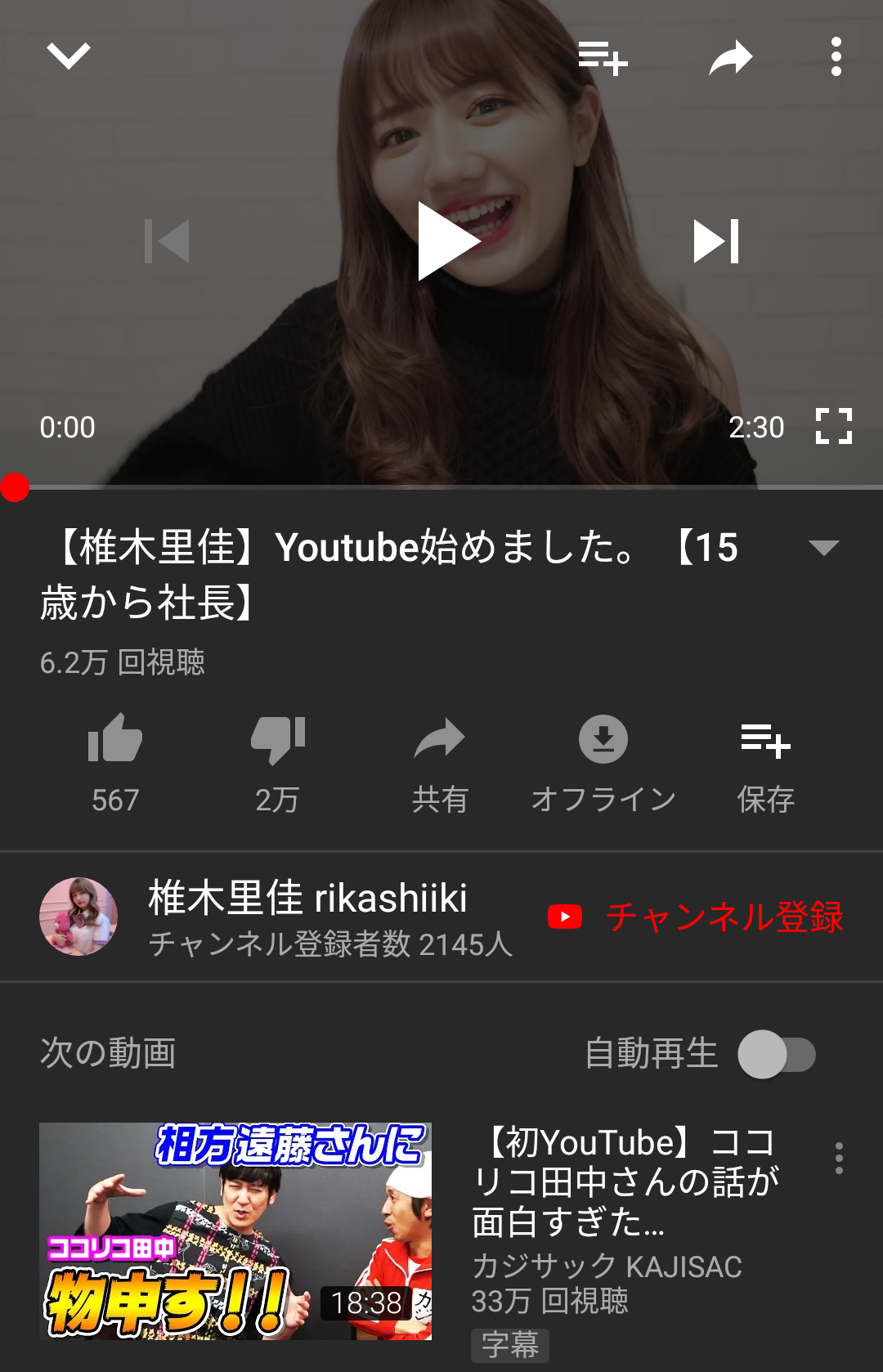This screenshot has width=883, height=1372.
Task: Enter fullscreen with the fullscreen icon
Action: 834,427
